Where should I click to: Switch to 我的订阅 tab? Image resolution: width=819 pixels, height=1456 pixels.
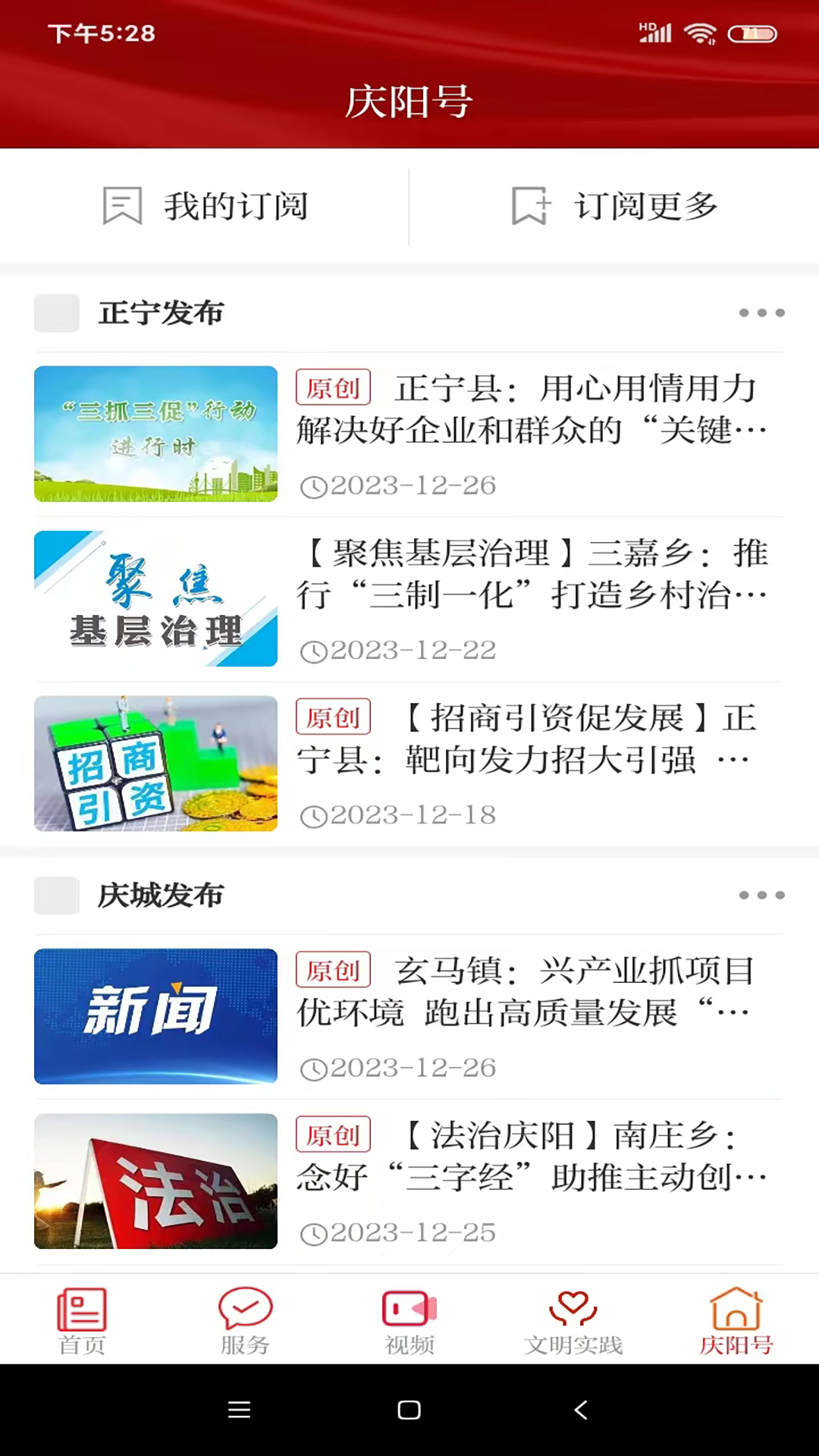click(235, 206)
